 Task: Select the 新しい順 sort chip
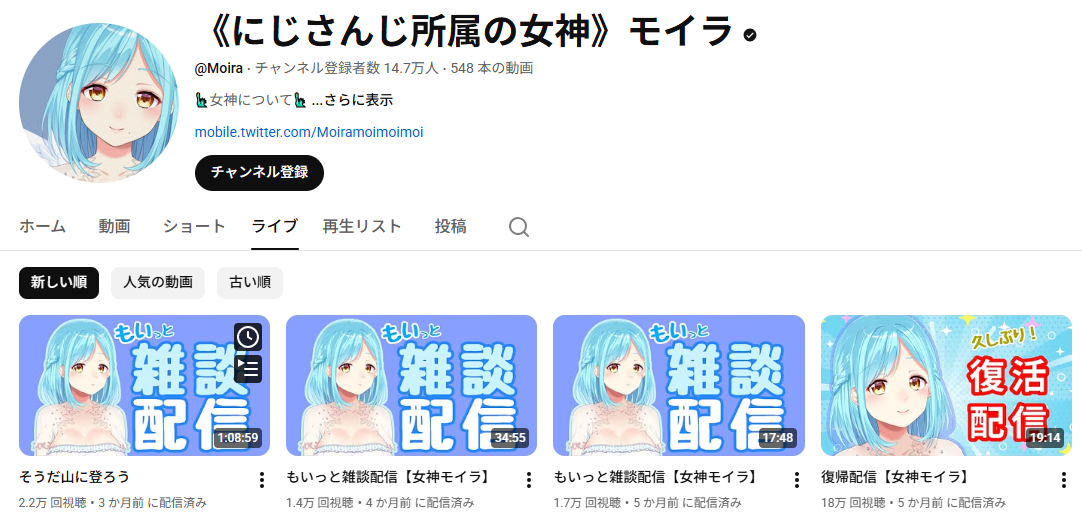tap(59, 283)
